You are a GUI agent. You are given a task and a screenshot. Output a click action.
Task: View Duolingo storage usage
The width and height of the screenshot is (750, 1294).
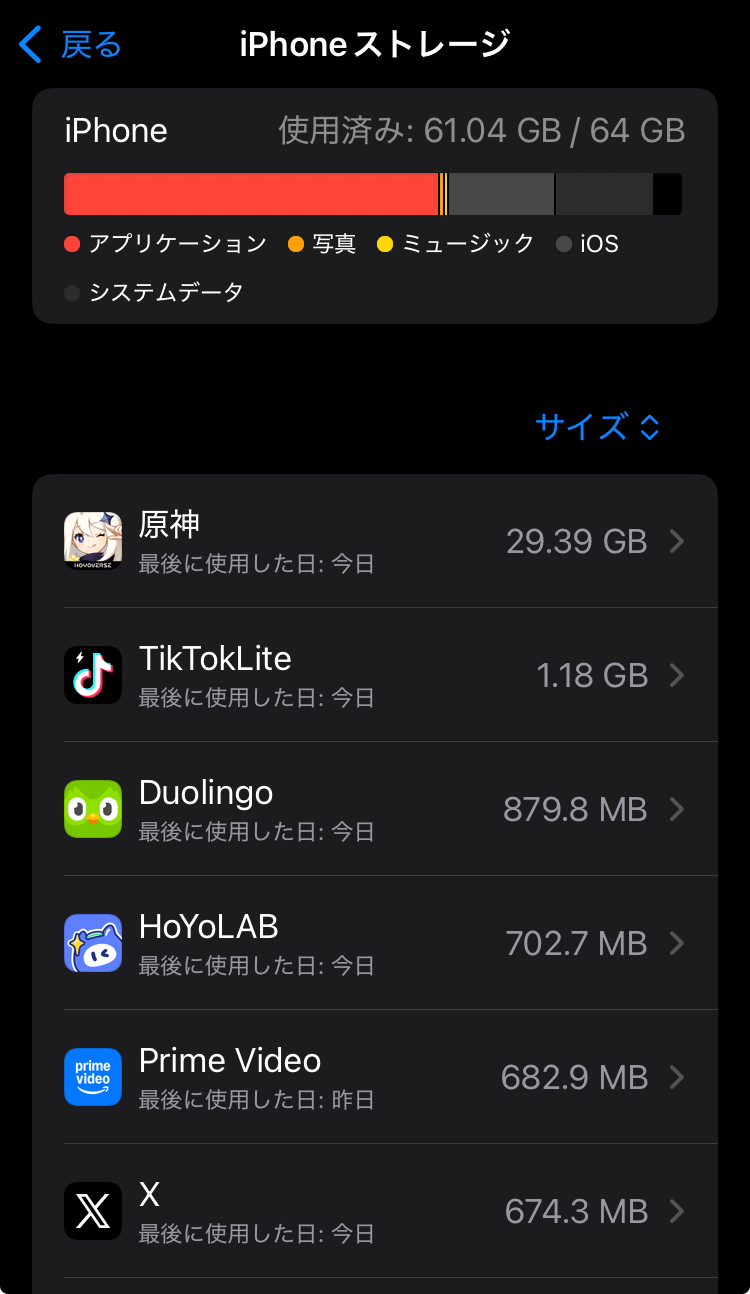[375, 809]
